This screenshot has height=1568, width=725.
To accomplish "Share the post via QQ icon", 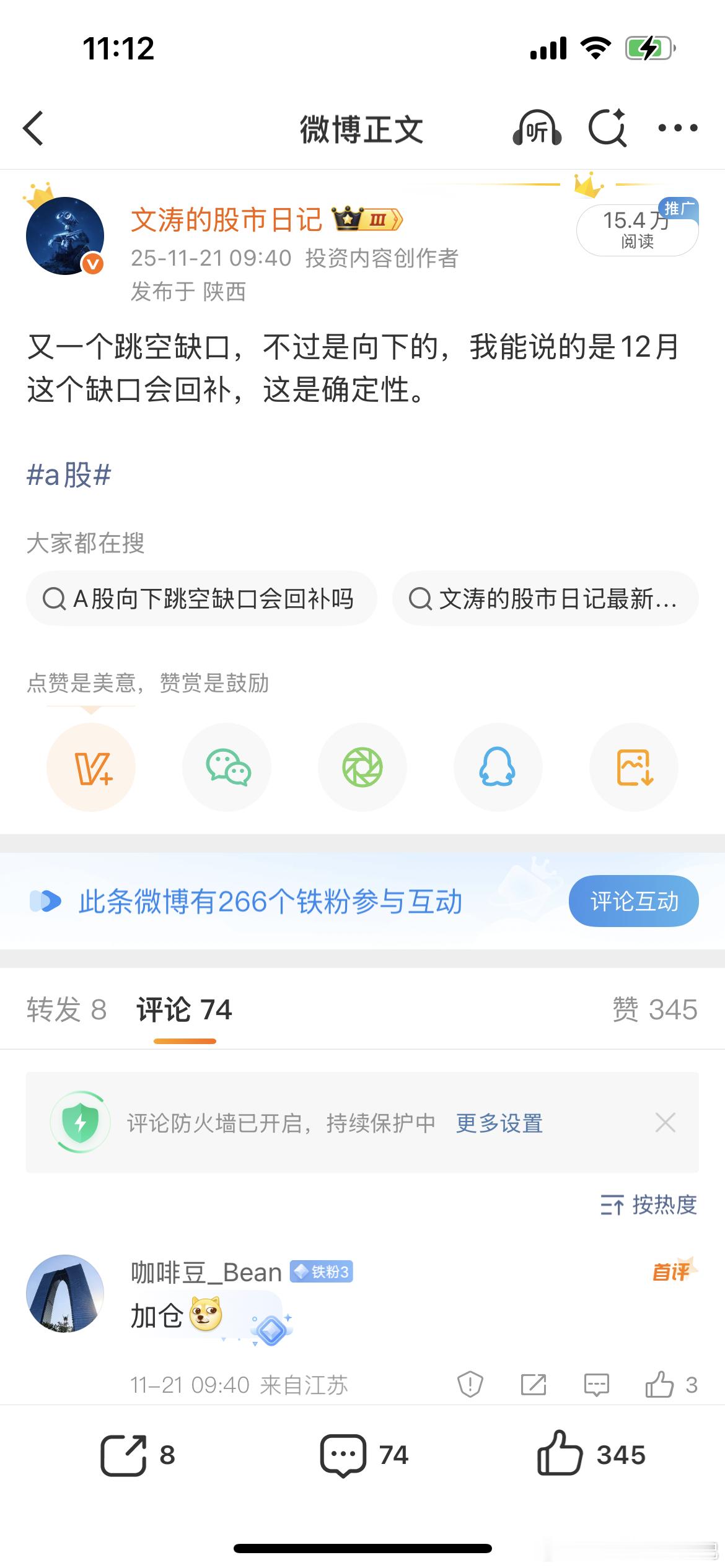I will tap(498, 767).
